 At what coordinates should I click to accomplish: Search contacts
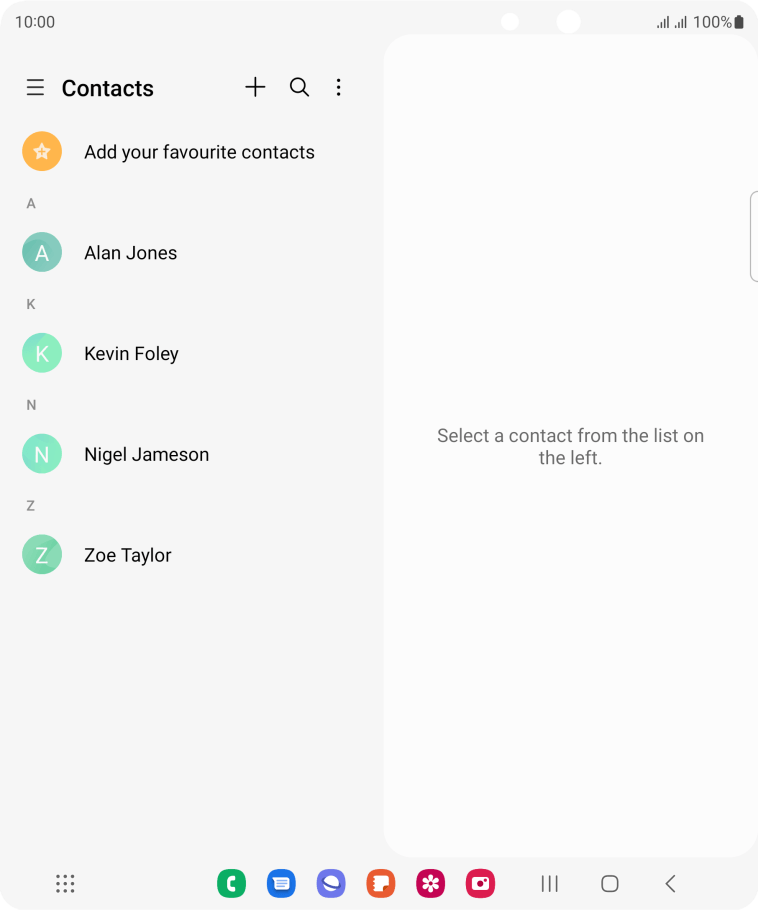tap(299, 88)
